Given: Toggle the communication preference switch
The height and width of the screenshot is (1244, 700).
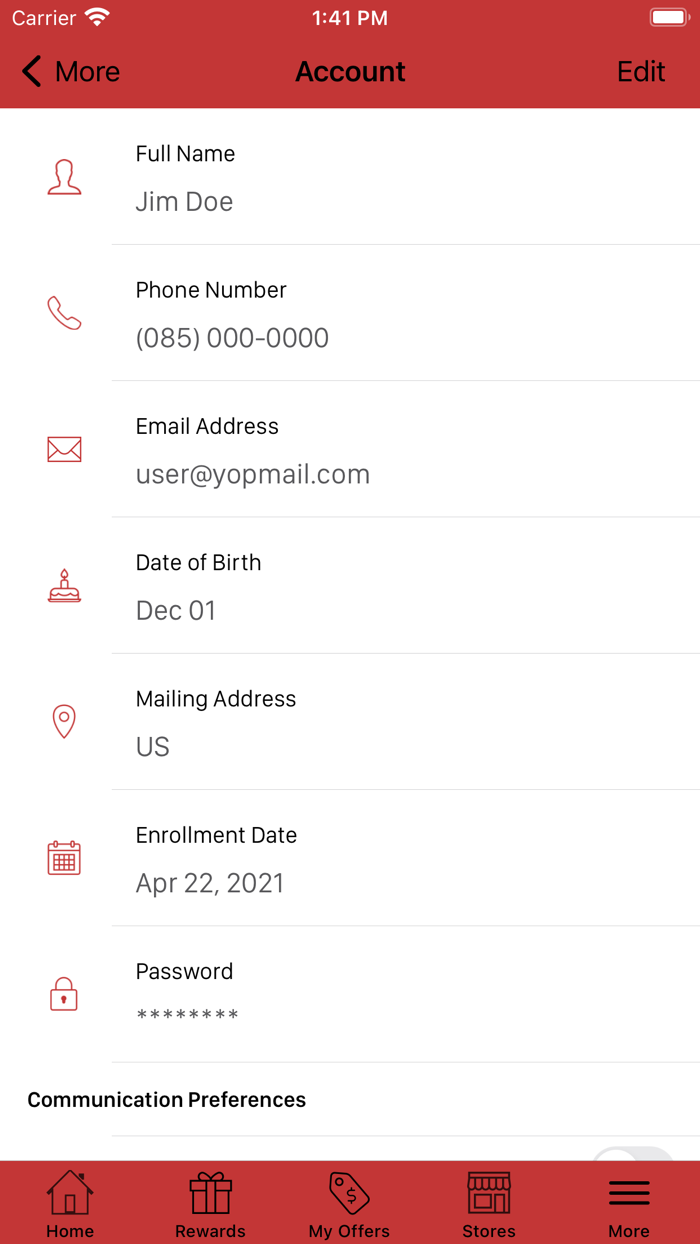Looking at the screenshot, I should click(x=633, y=1155).
